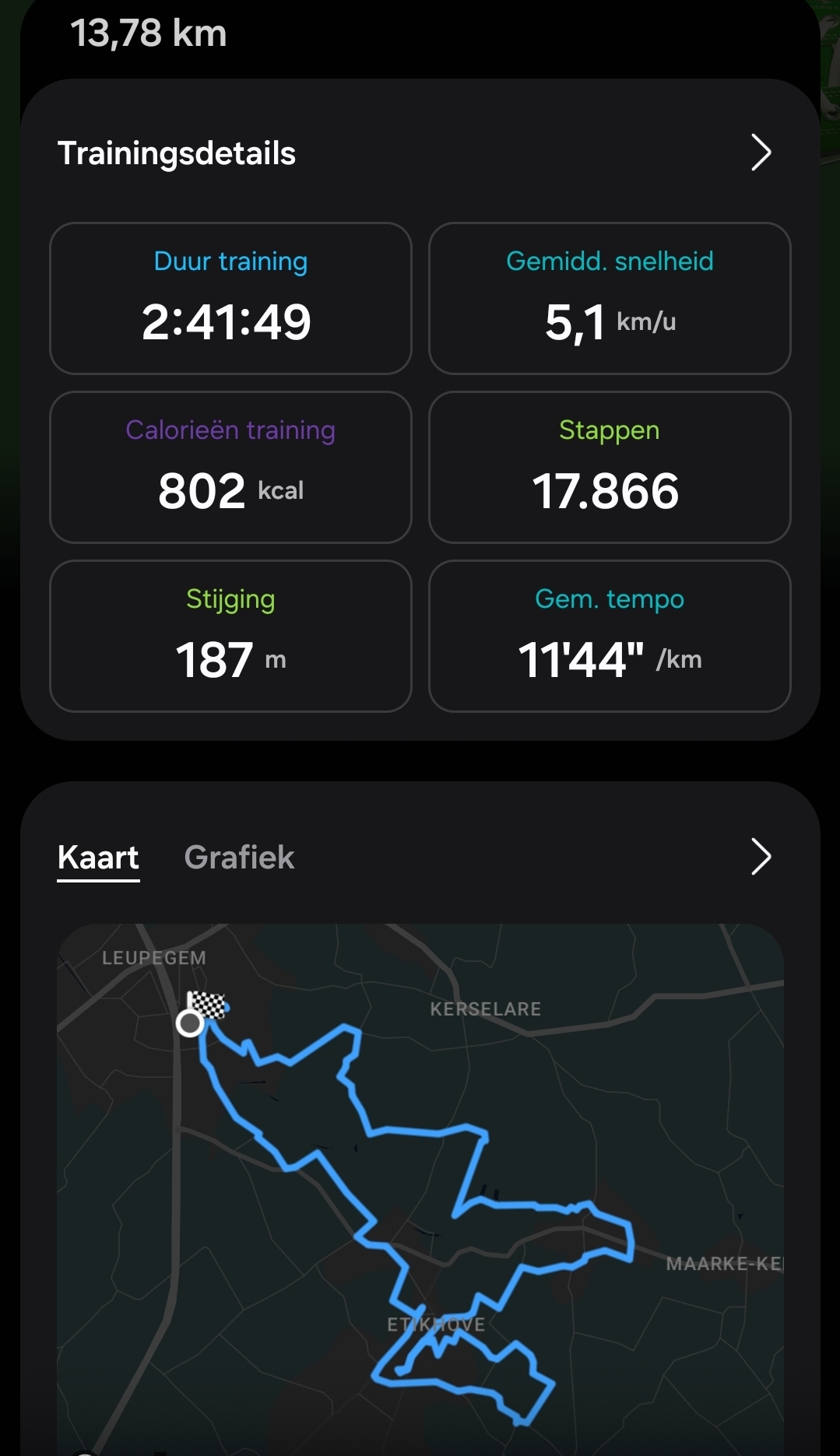Expand the map card via its chevron
The height and width of the screenshot is (1456, 840).
coord(761,857)
